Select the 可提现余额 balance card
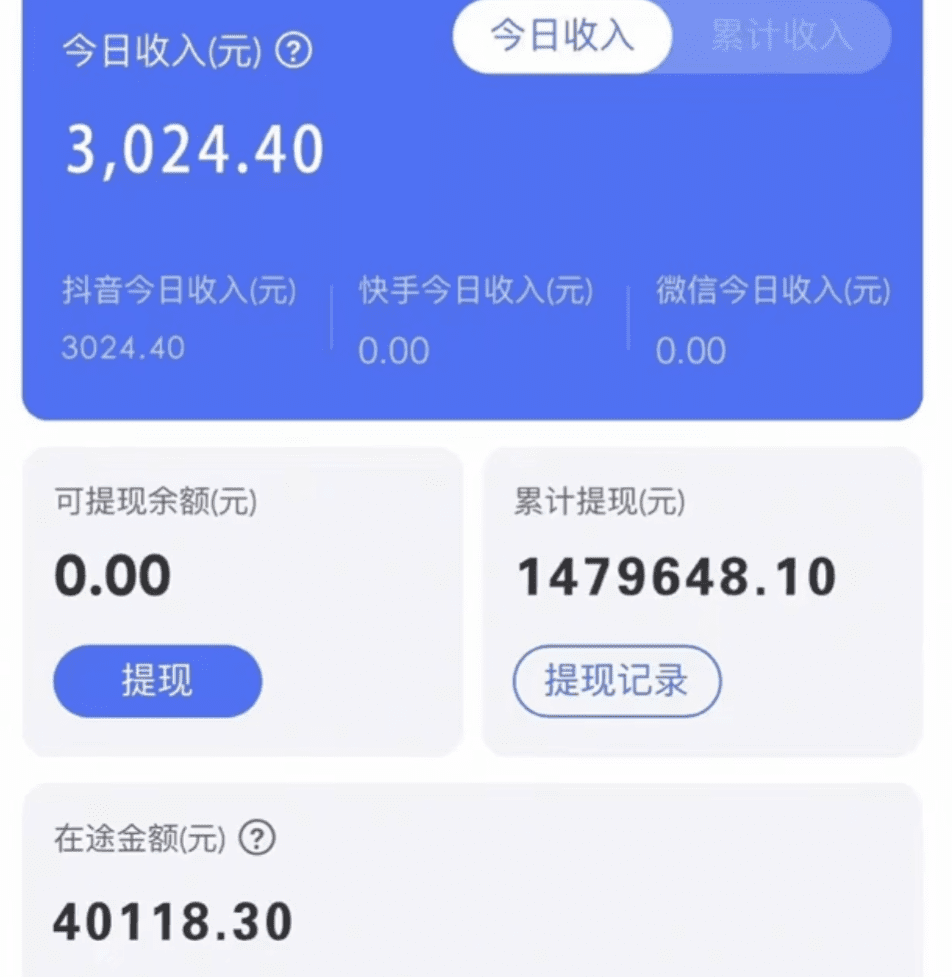Viewport: 952px width, 977px height. coord(243,598)
